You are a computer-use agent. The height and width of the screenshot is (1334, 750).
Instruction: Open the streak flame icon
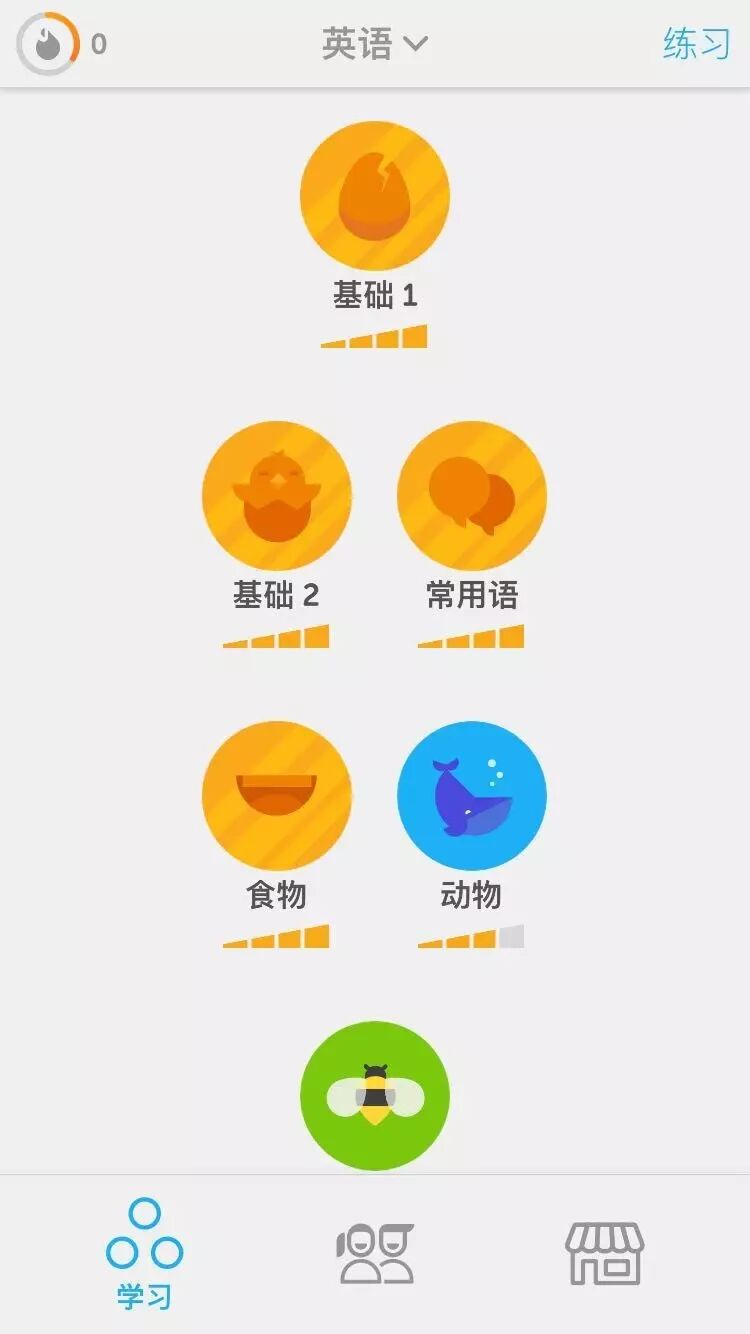pos(47,44)
